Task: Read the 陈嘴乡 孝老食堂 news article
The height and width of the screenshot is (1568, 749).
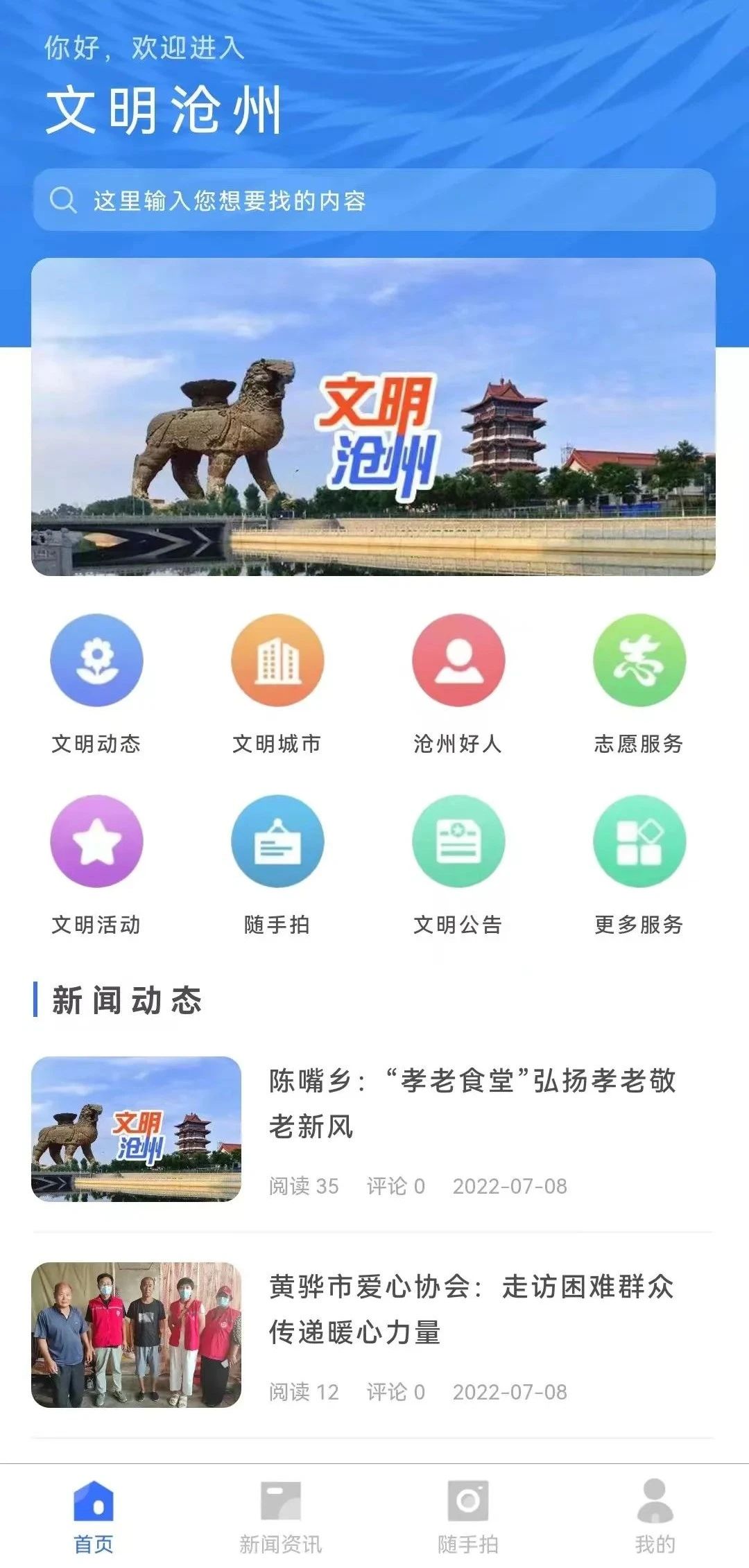Action: click(x=472, y=1104)
